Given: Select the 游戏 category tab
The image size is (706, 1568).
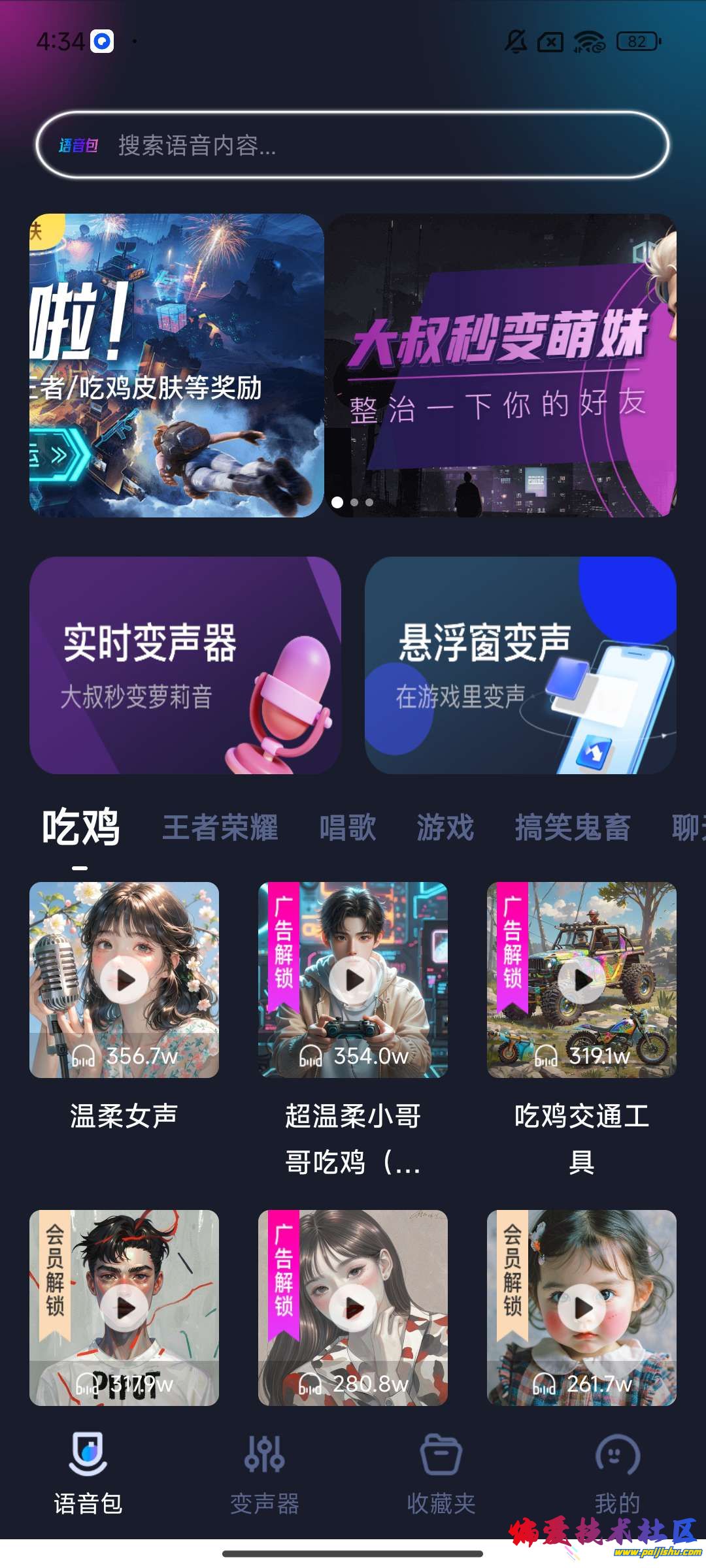Looking at the screenshot, I should [x=445, y=828].
